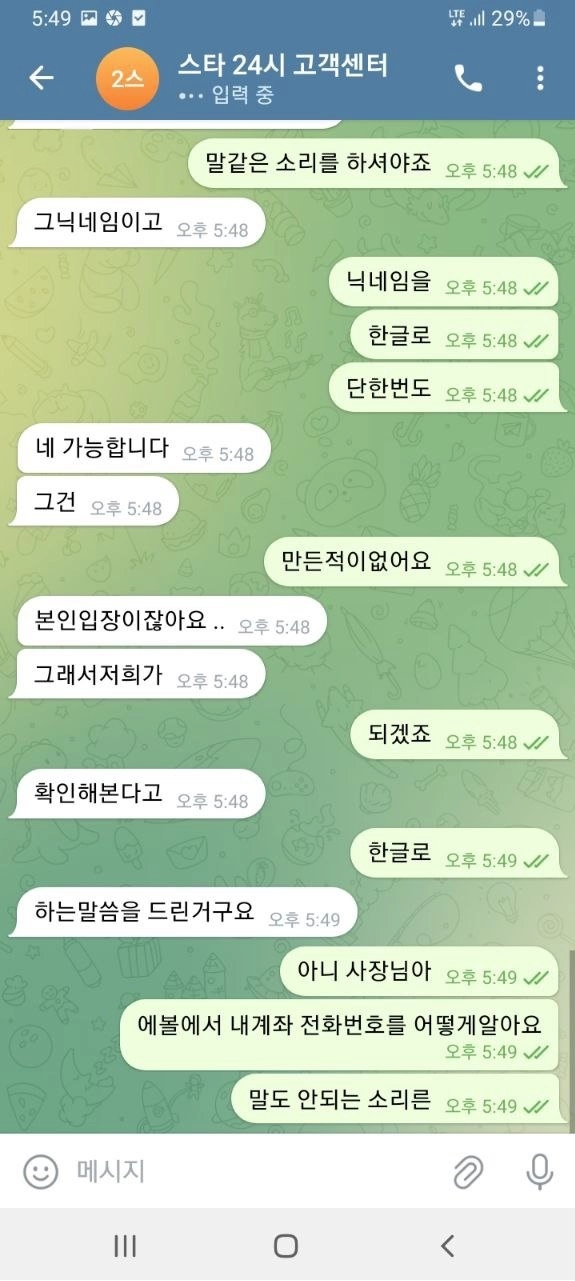Screen dimensions: 575x1281
Task: Open recent apps from the navigation bar
Action: [125, 1245]
